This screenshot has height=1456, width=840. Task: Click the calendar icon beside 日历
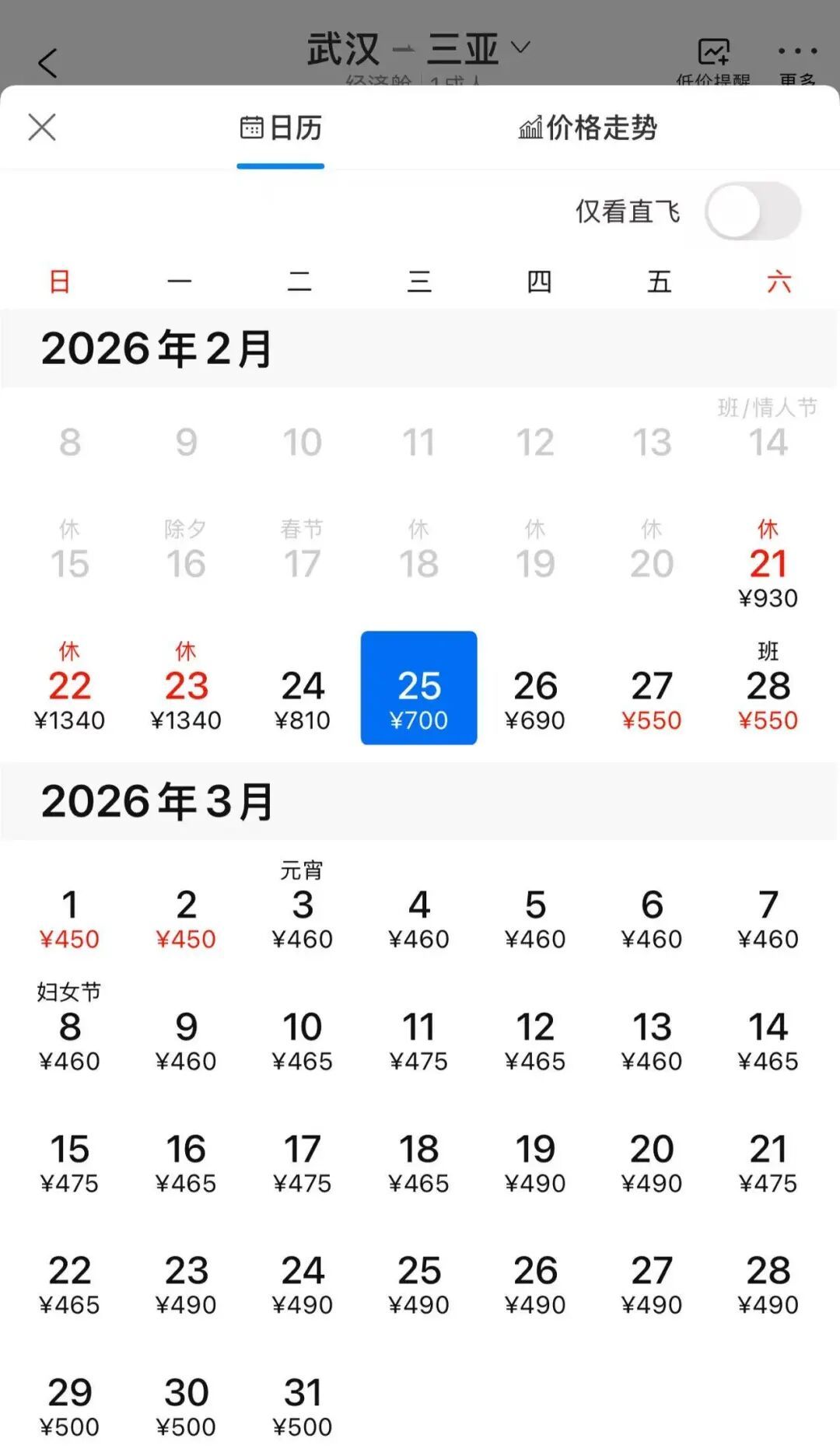pyautogui.click(x=253, y=129)
